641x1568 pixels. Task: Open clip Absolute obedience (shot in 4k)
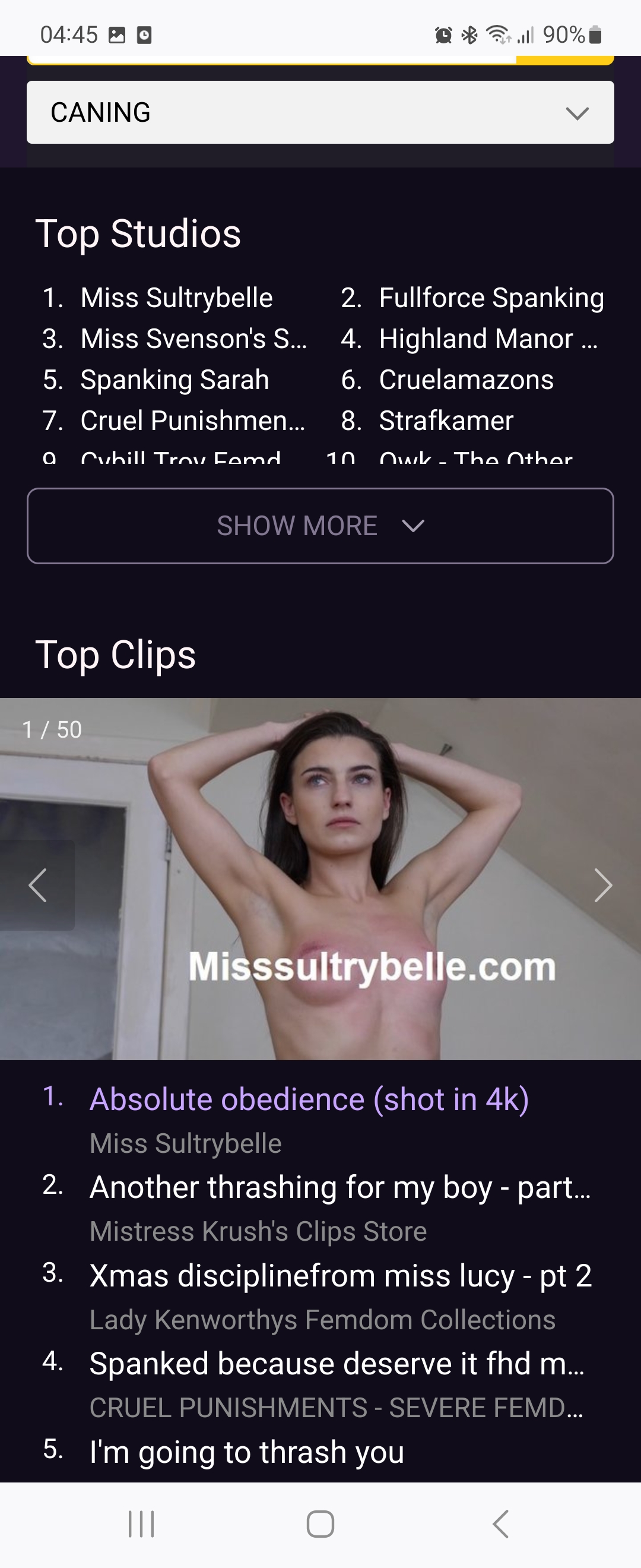[x=309, y=1099]
